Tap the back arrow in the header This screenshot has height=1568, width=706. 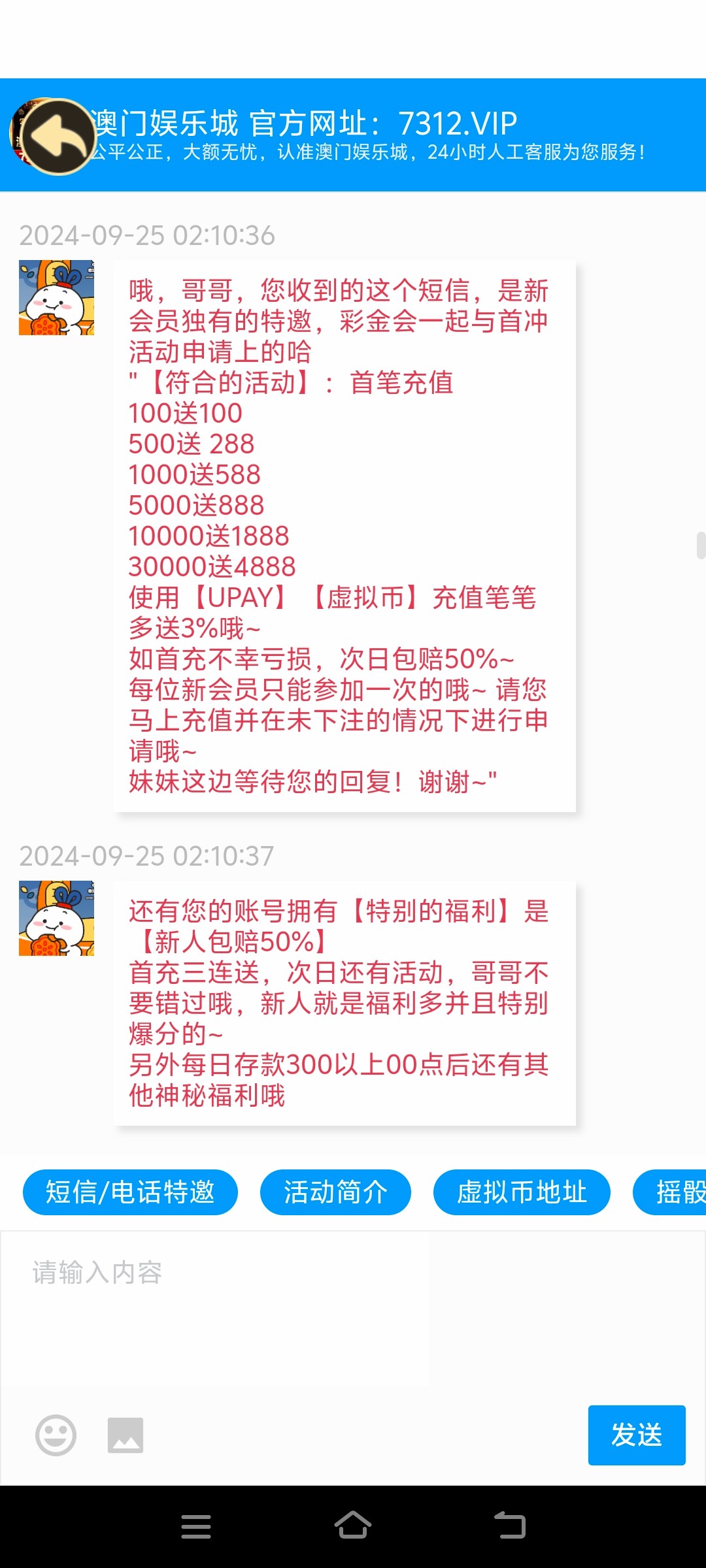[x=58, y=136]
